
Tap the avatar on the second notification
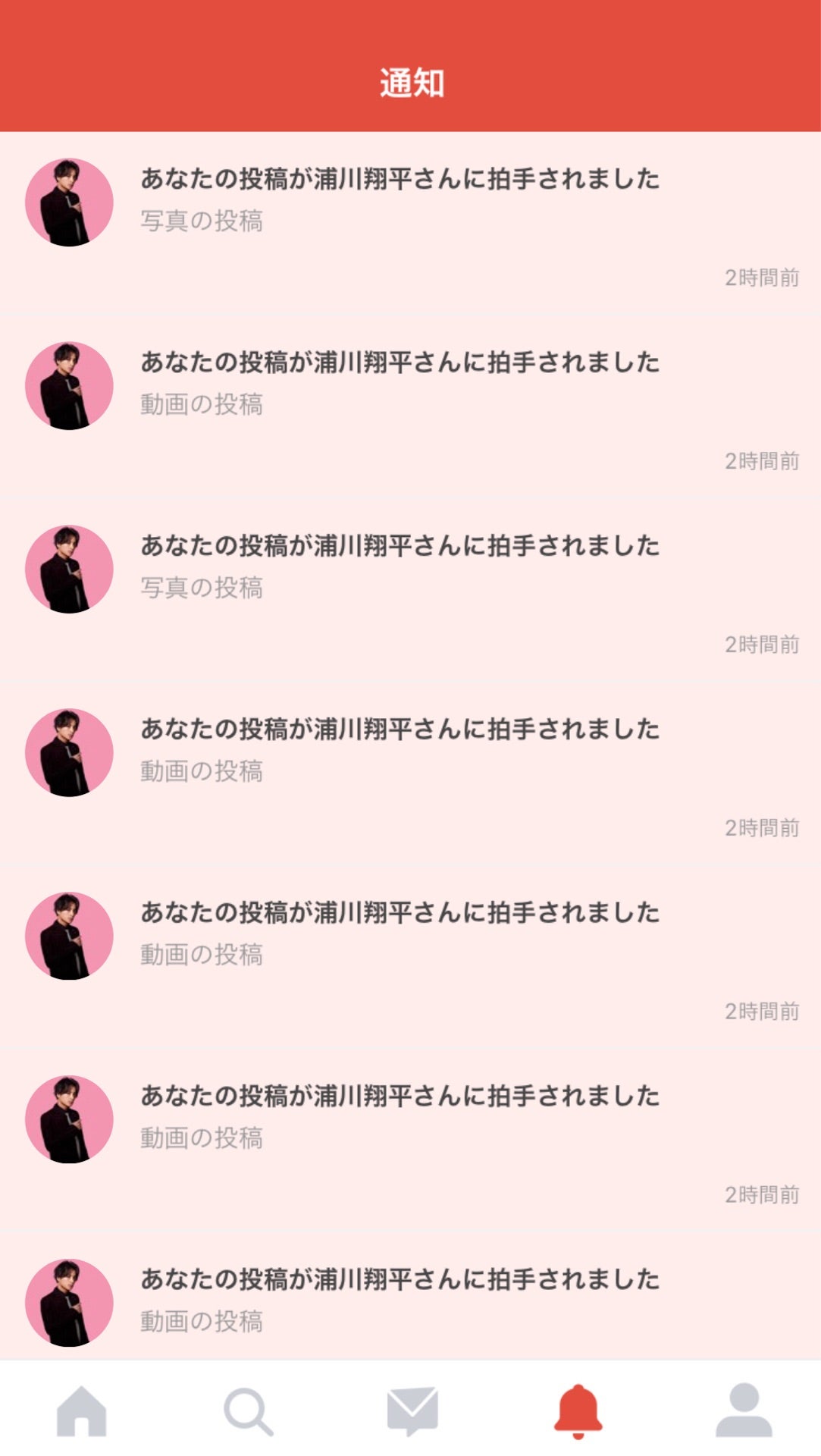pyautogui.click(x=68, y=384)
